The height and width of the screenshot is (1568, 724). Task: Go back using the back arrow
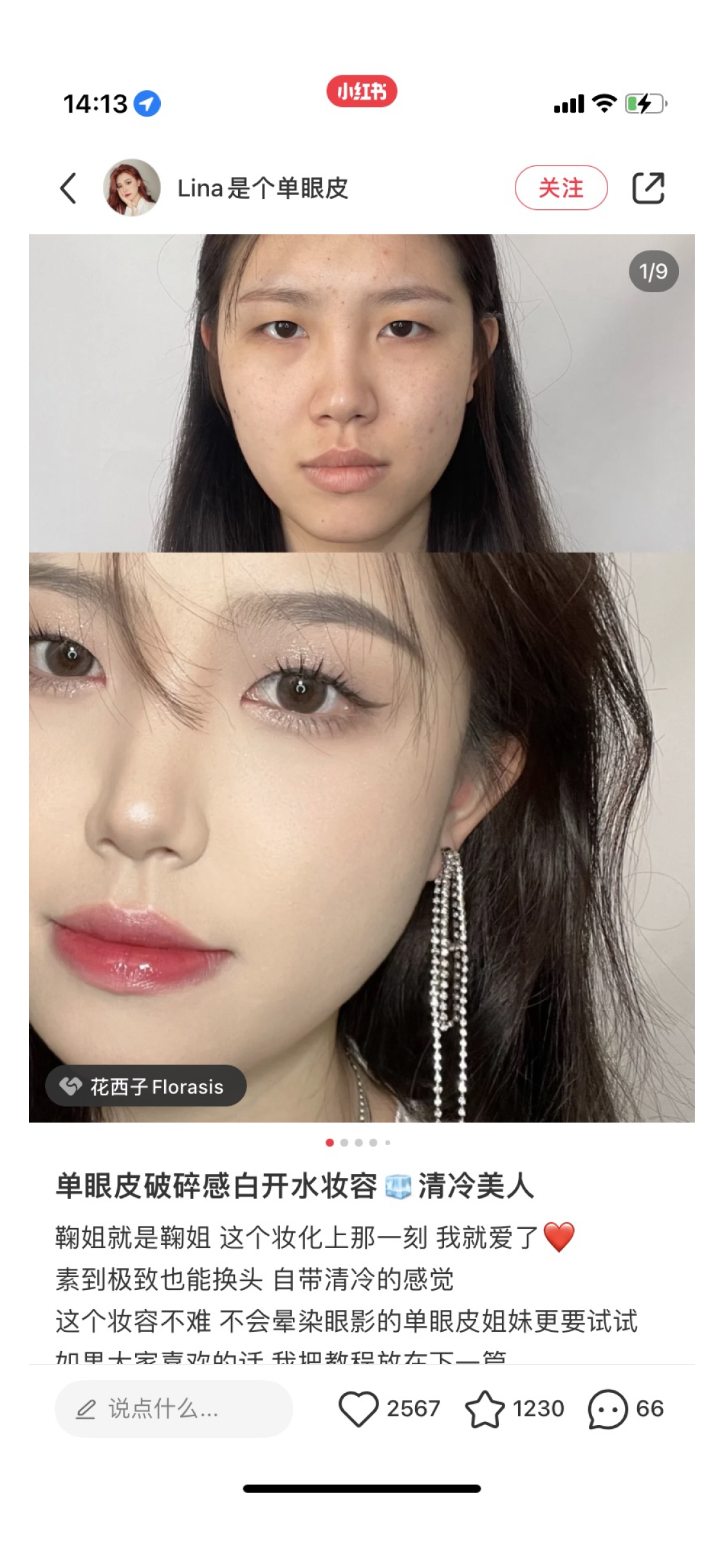click(68, 188)
